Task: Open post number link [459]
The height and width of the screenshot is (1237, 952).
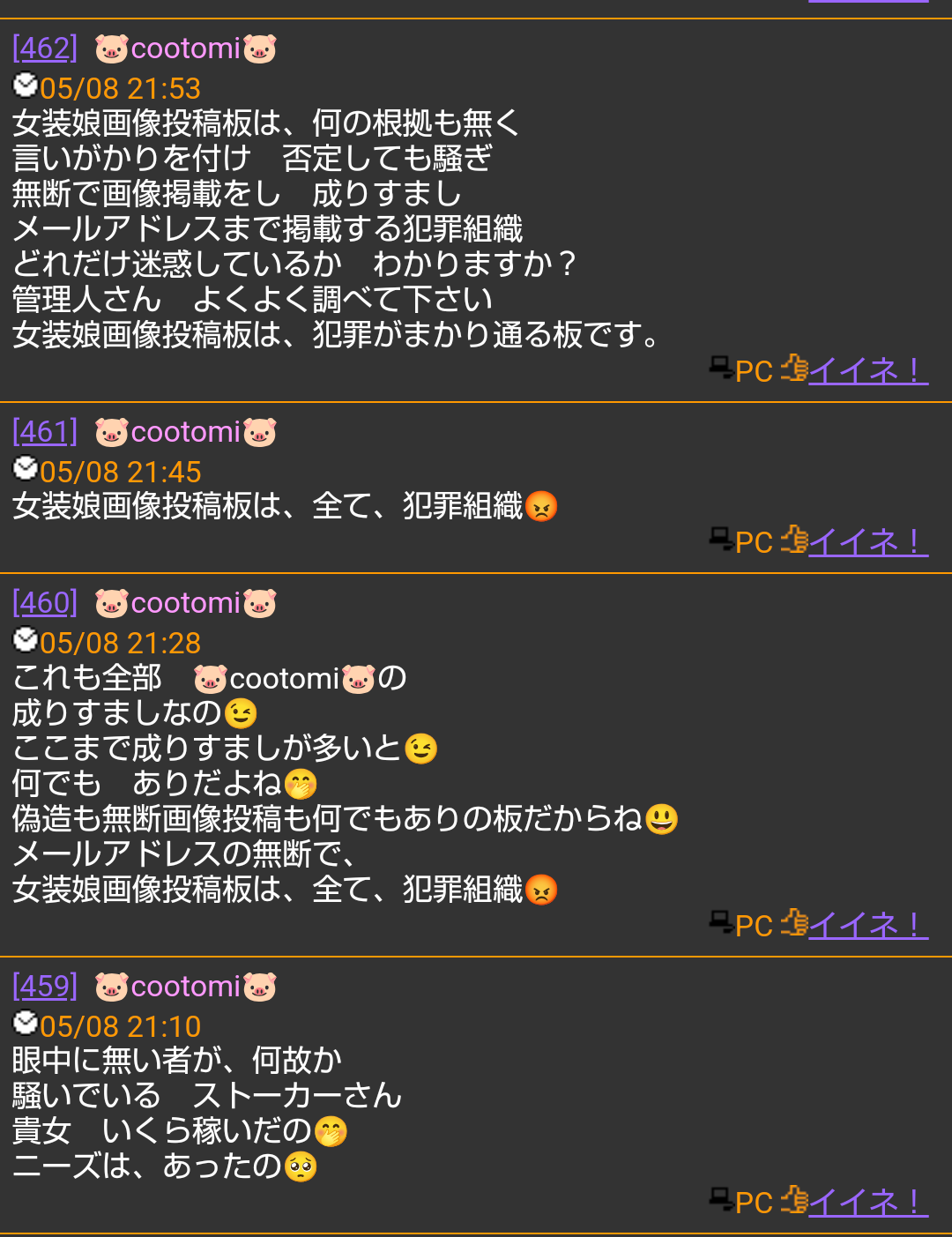Action: (45, 987)
